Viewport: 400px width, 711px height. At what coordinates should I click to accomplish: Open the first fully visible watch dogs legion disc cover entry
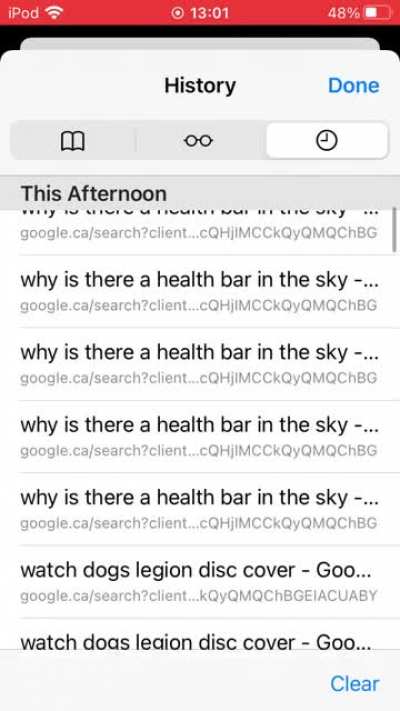coord(200,581)
